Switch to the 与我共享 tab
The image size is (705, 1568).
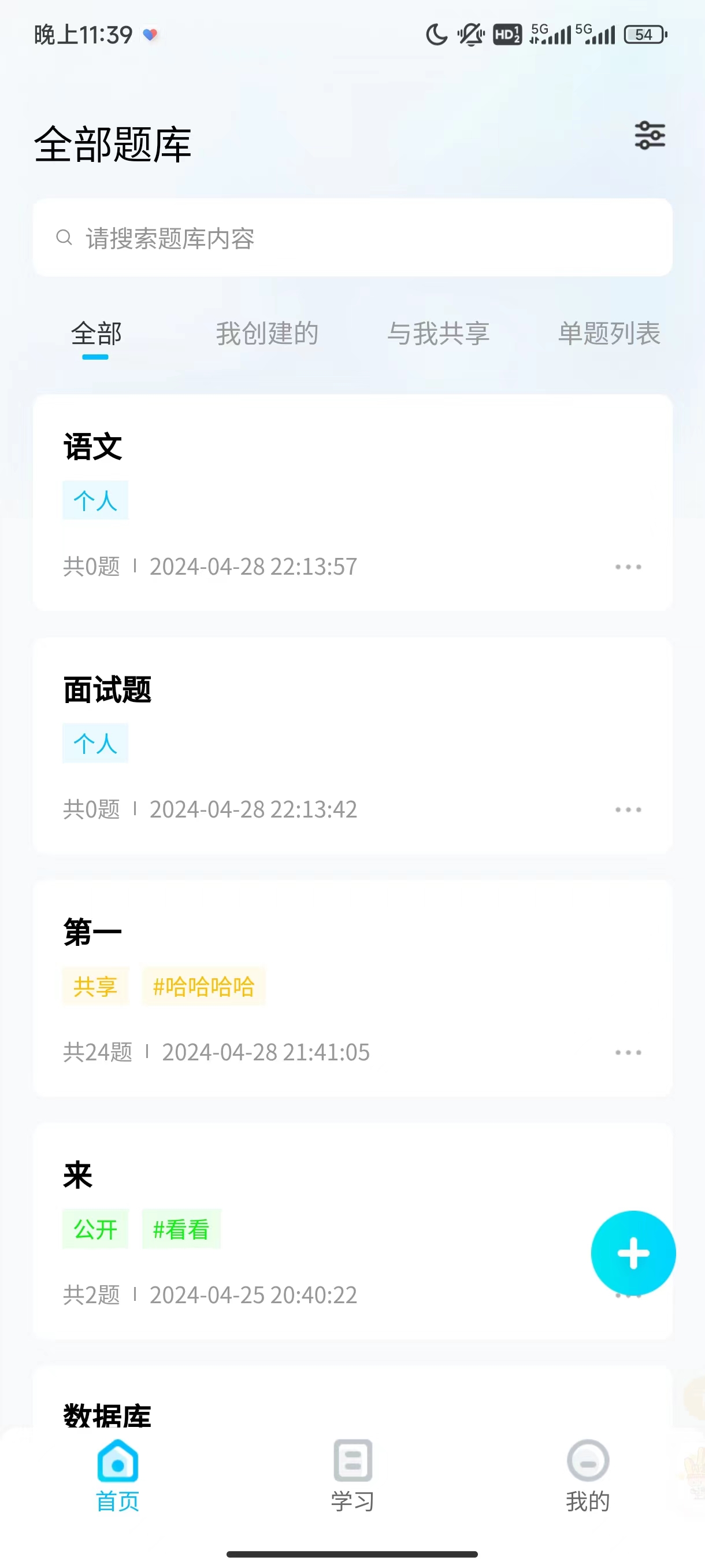click(438, 334)
